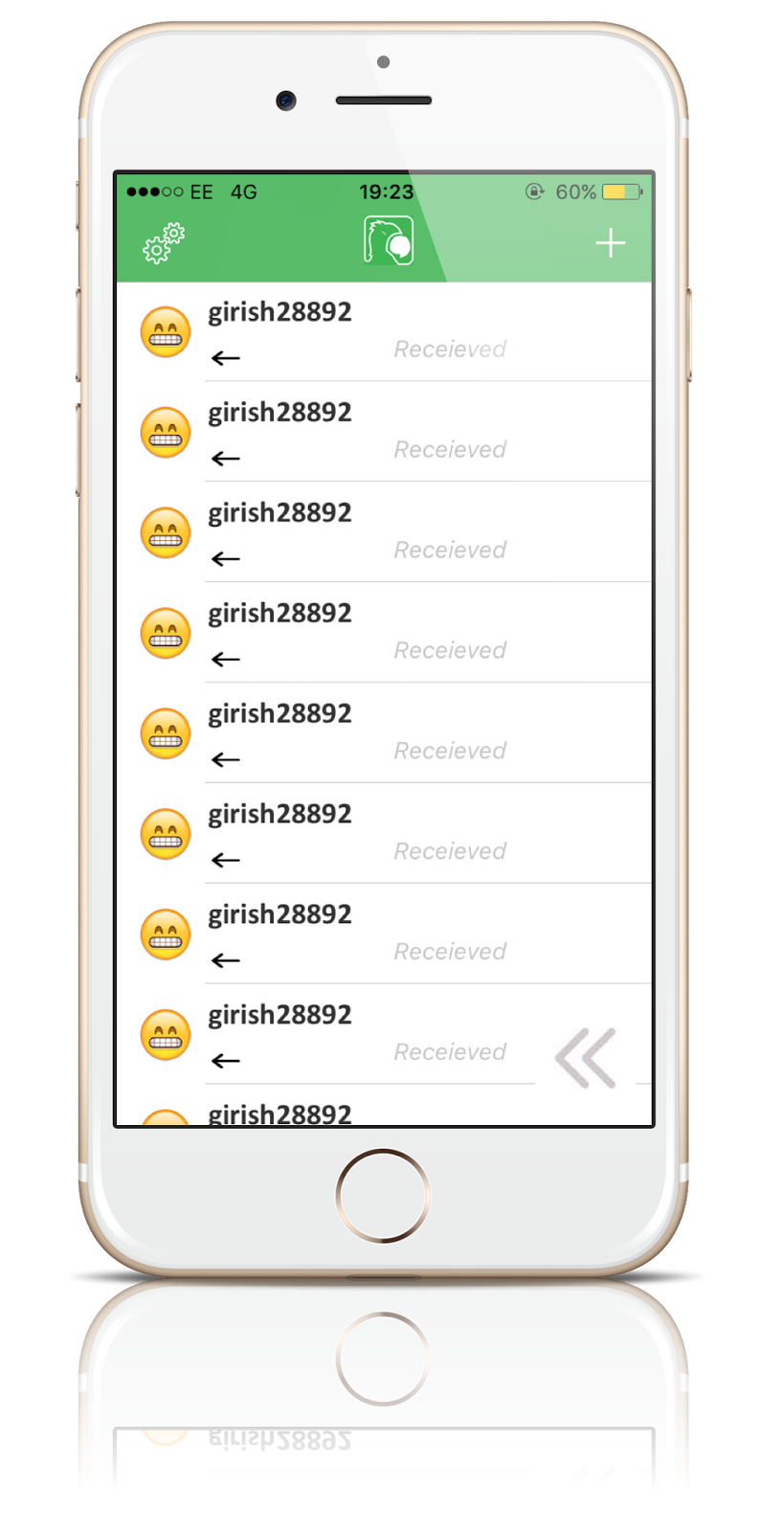The image size is (784, 1532).
Task: Tap the left arrow under the first girish28892 message
Action: (225, 358)
